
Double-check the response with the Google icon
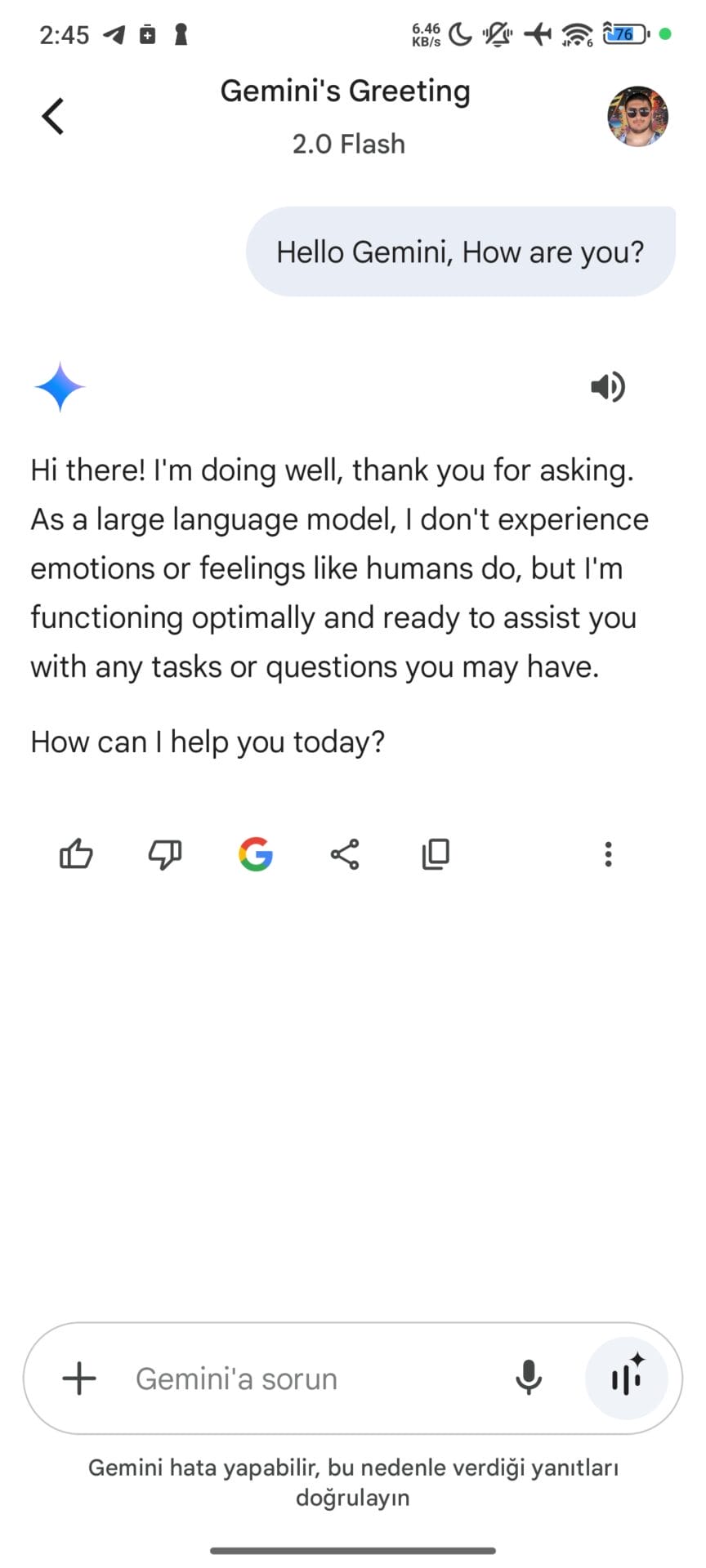click(256, 854)
